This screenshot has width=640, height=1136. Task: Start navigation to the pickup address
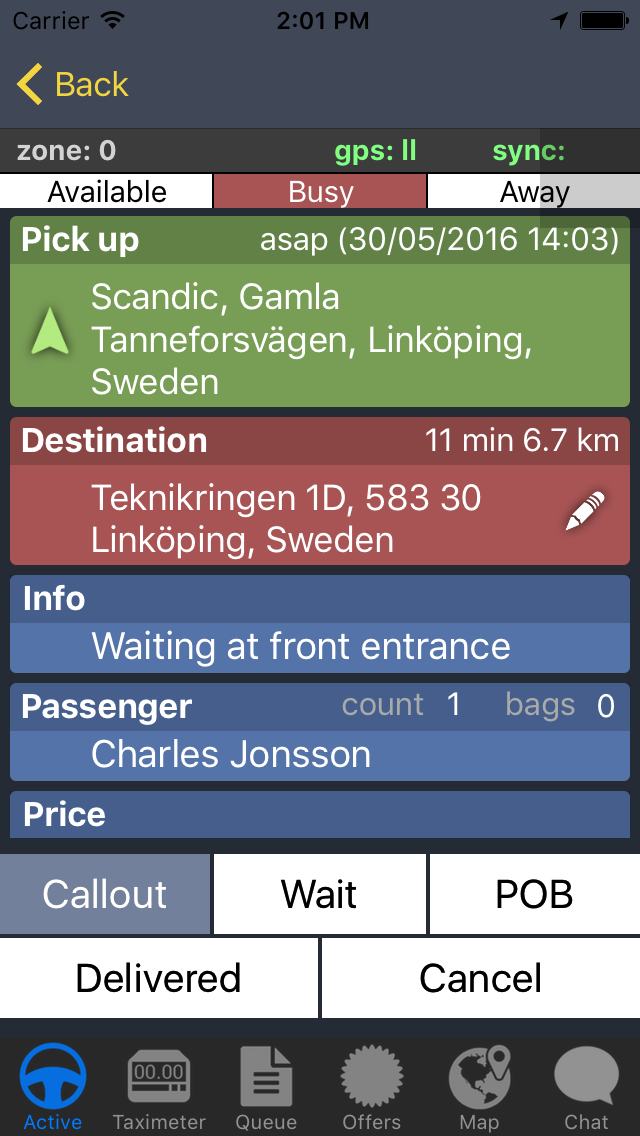coord(50,331)
